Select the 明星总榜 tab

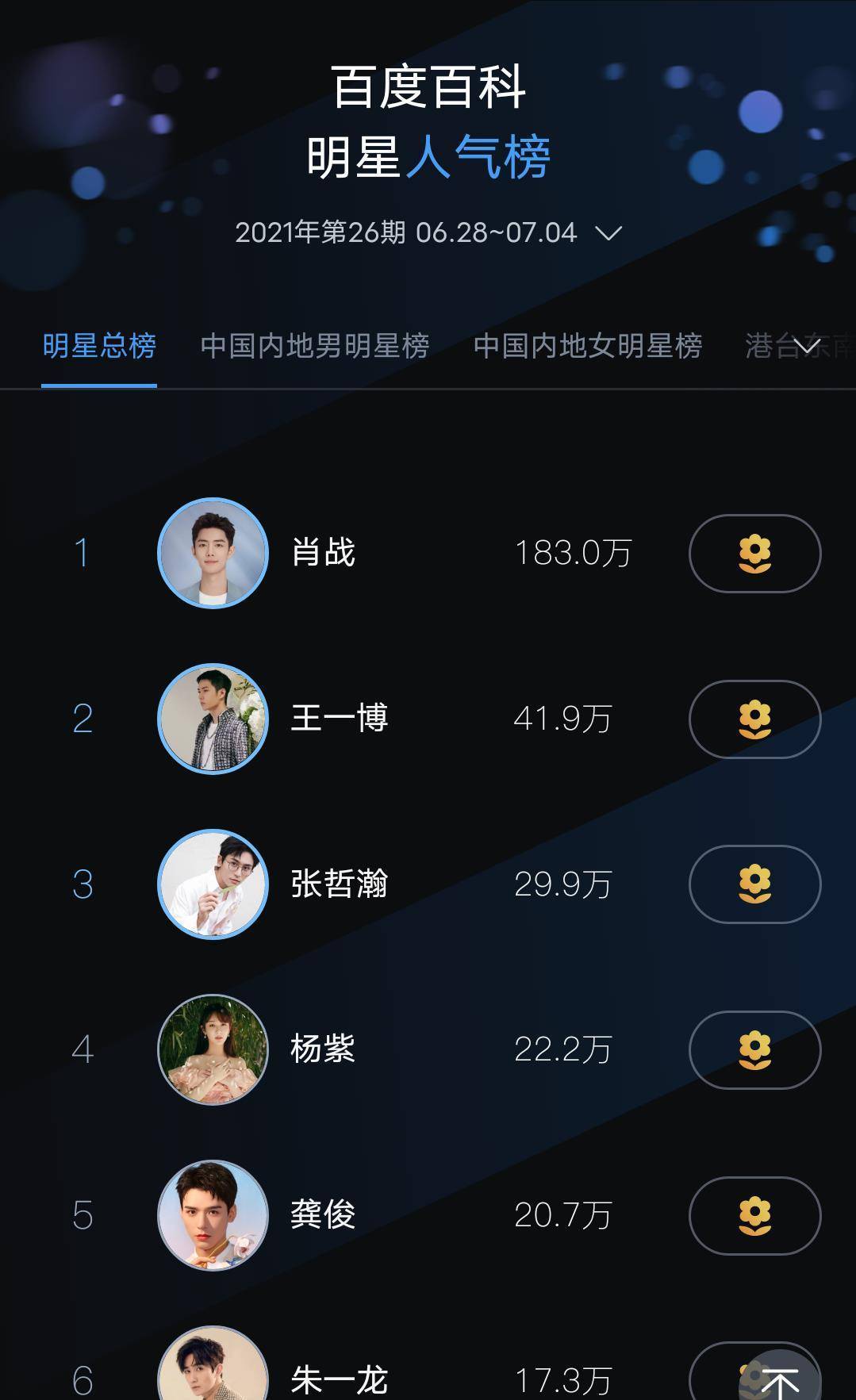[x=99, y=347]
